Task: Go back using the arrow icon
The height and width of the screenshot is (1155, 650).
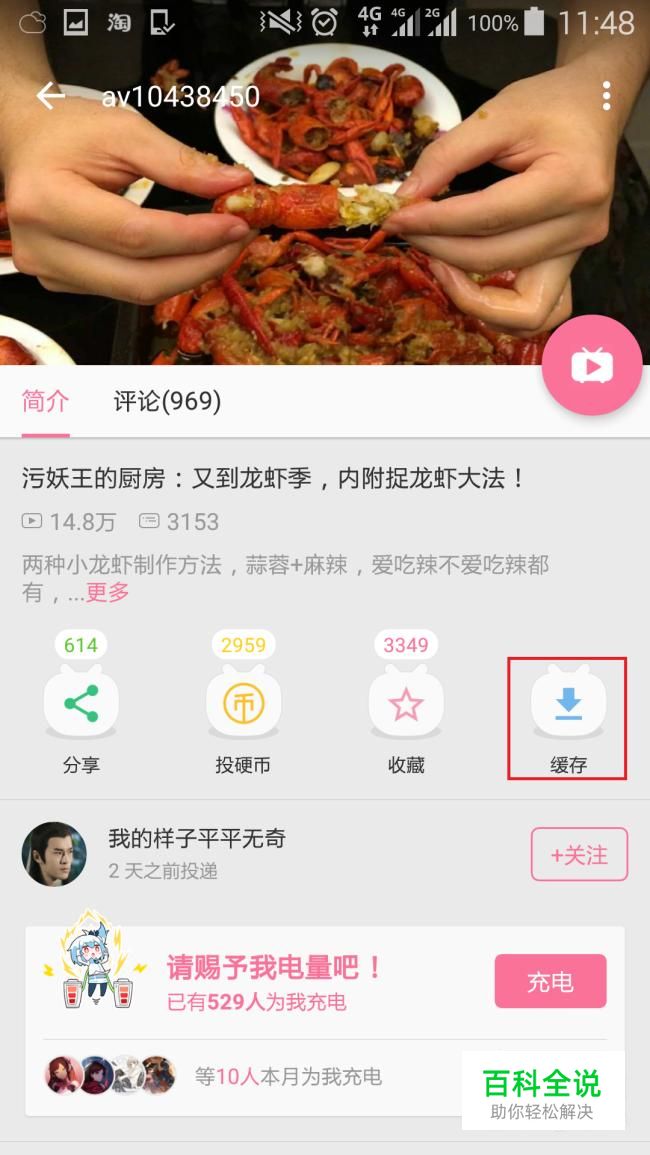Action: coord(50,96)
